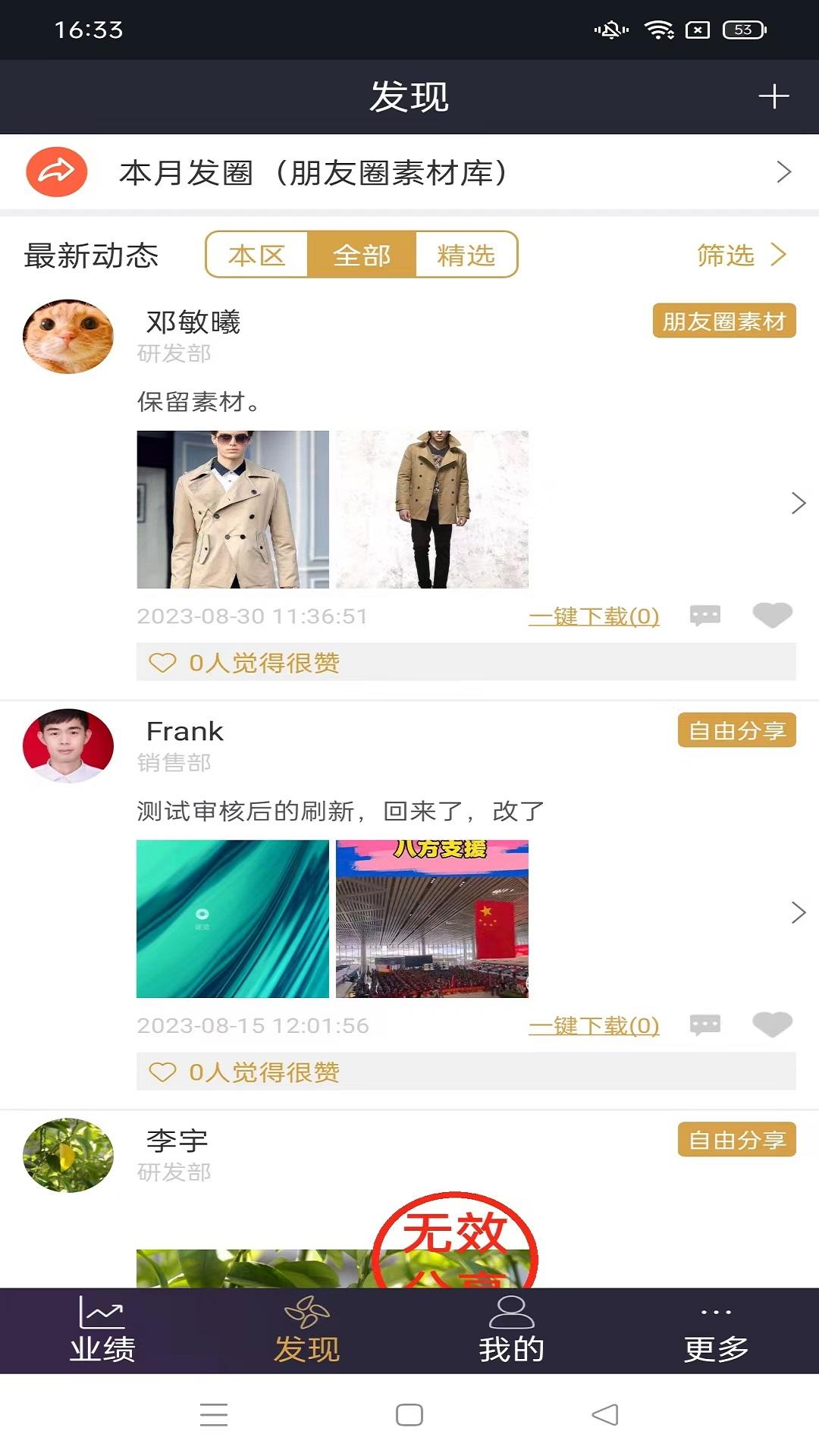Tap the plus icon to create new post
The height and width of the screenshot is (1456, 819).
(x=774, y=96)
